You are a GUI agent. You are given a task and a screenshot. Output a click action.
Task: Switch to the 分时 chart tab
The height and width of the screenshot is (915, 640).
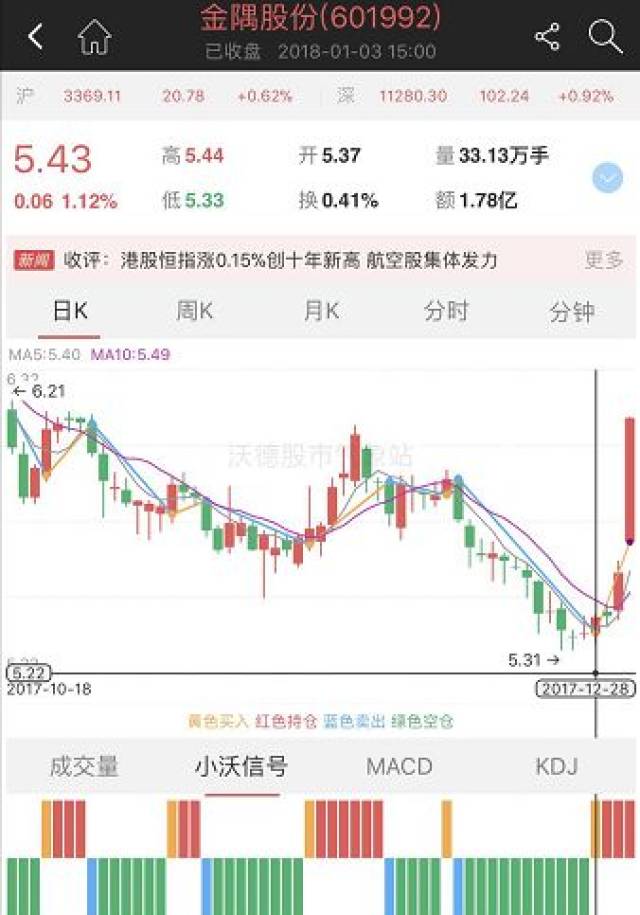(446, 311)
